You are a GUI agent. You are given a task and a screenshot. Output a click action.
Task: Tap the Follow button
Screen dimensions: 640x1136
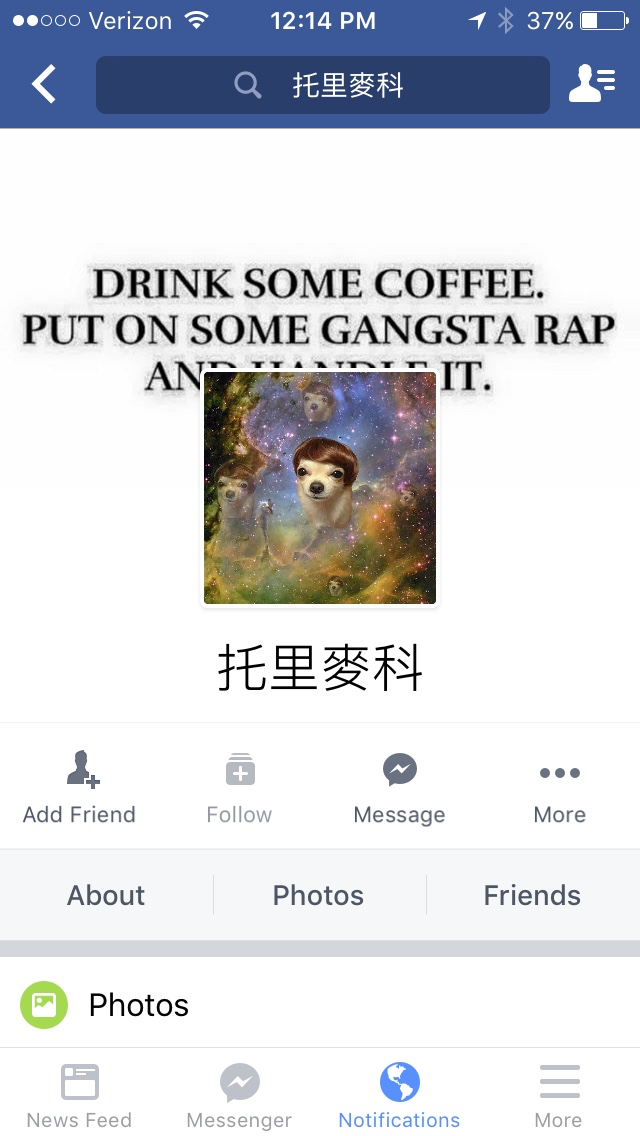click(x=239, y=788)
